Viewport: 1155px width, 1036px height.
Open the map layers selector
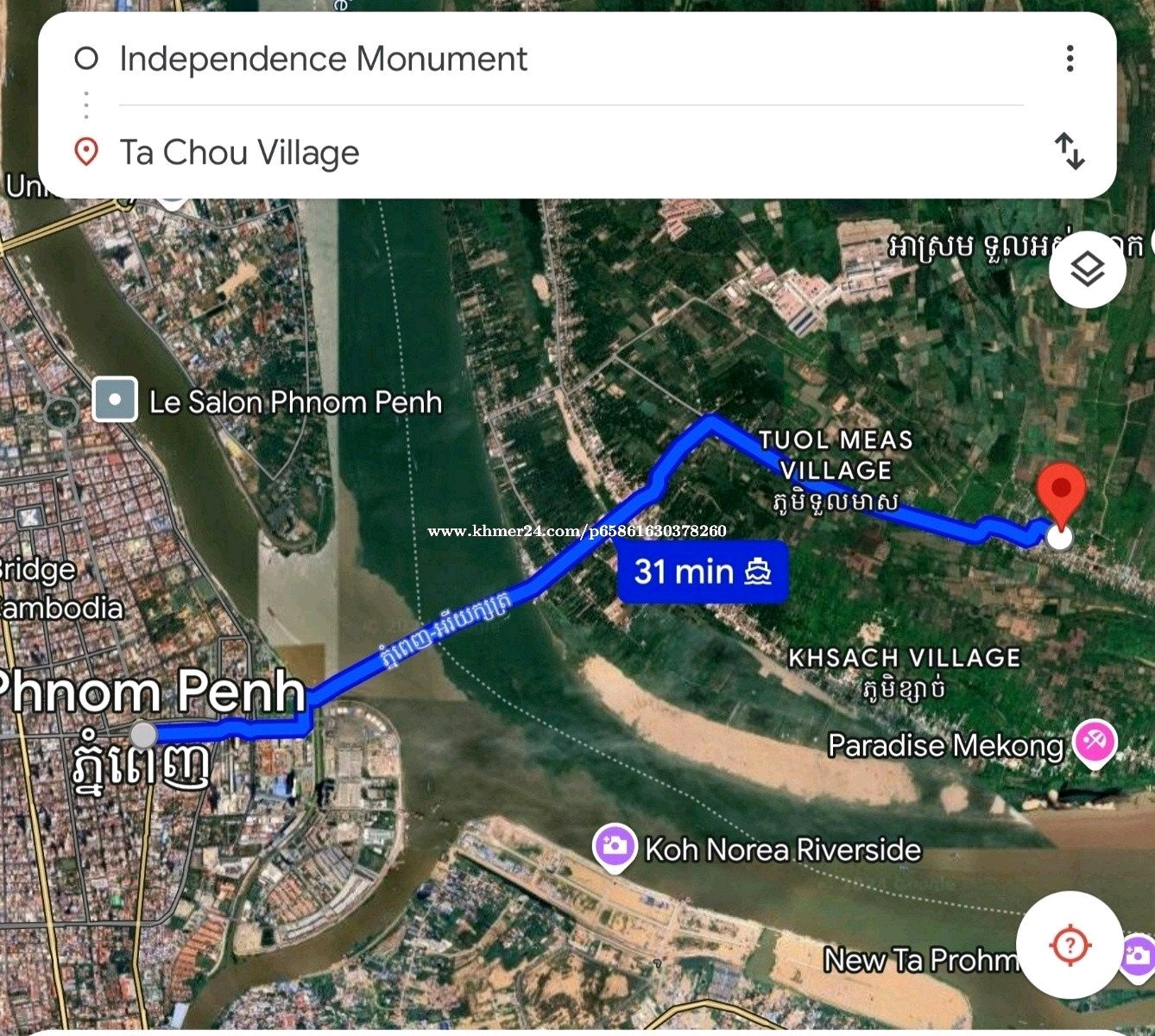pos(1087,269)
